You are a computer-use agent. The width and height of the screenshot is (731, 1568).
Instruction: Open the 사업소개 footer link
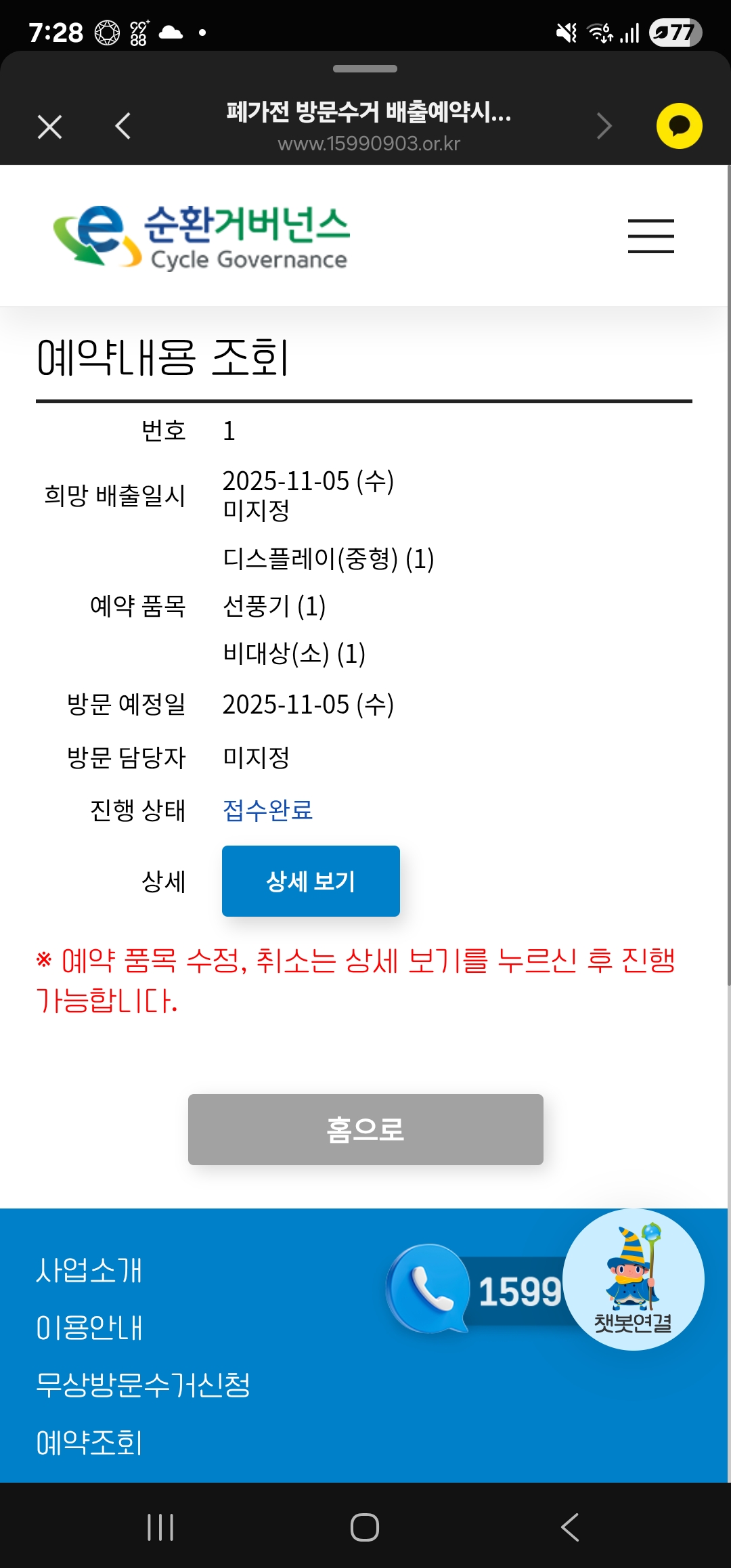click(89, 1270)
